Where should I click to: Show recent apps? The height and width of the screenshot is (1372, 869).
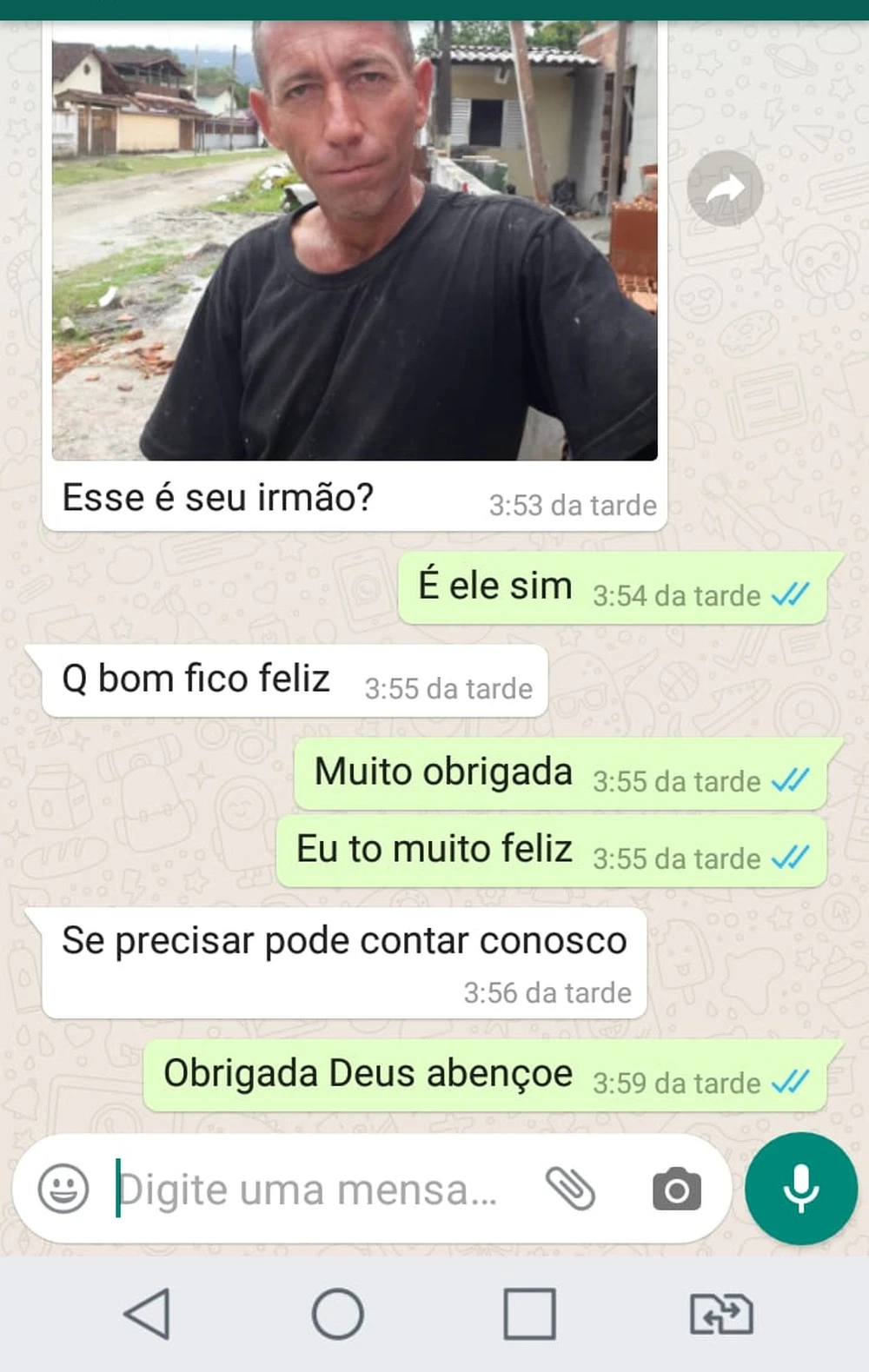(529, 1314)
